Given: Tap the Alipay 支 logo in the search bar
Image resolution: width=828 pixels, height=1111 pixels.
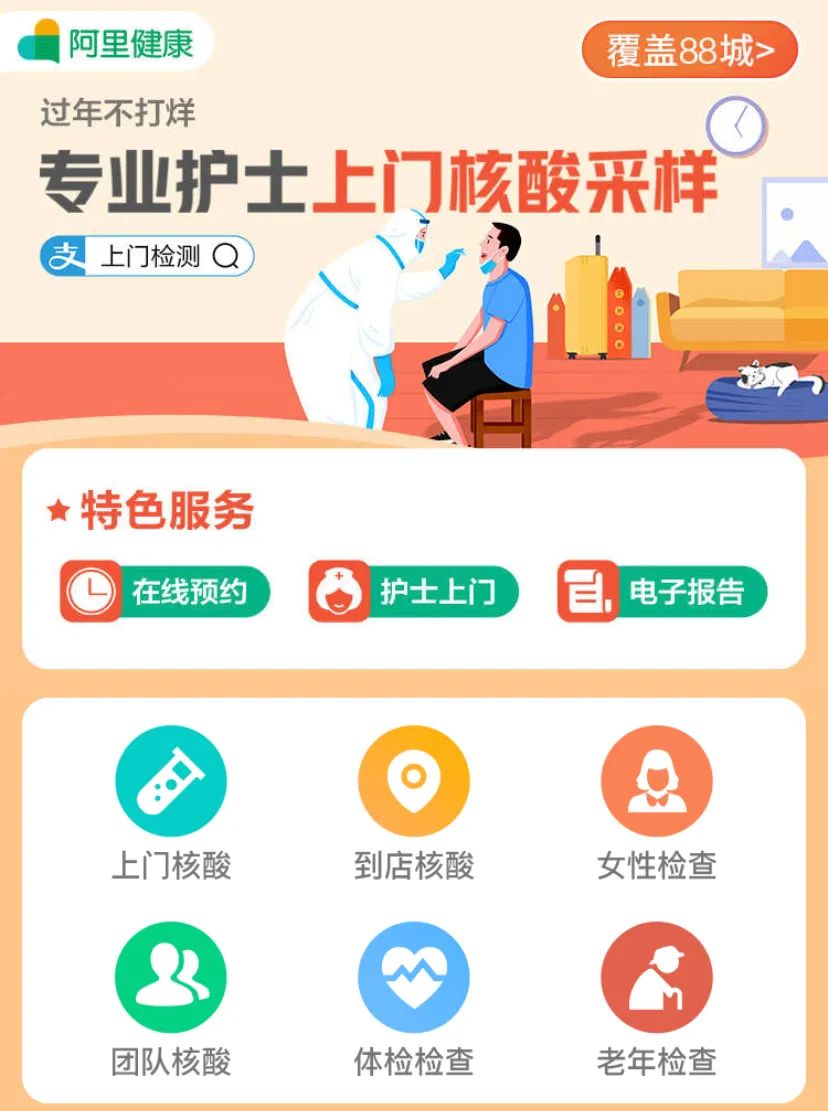Looking at the screenshot, I should pos(63,256).
